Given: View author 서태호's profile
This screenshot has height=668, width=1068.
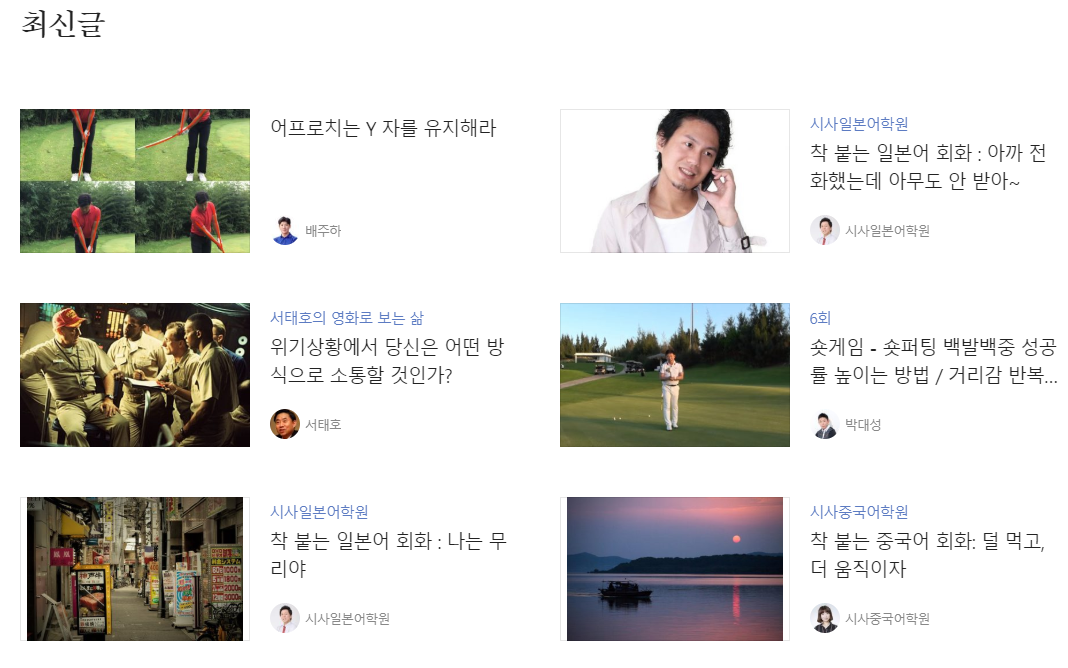Looking at the screenshot, I should click(322, 425).
